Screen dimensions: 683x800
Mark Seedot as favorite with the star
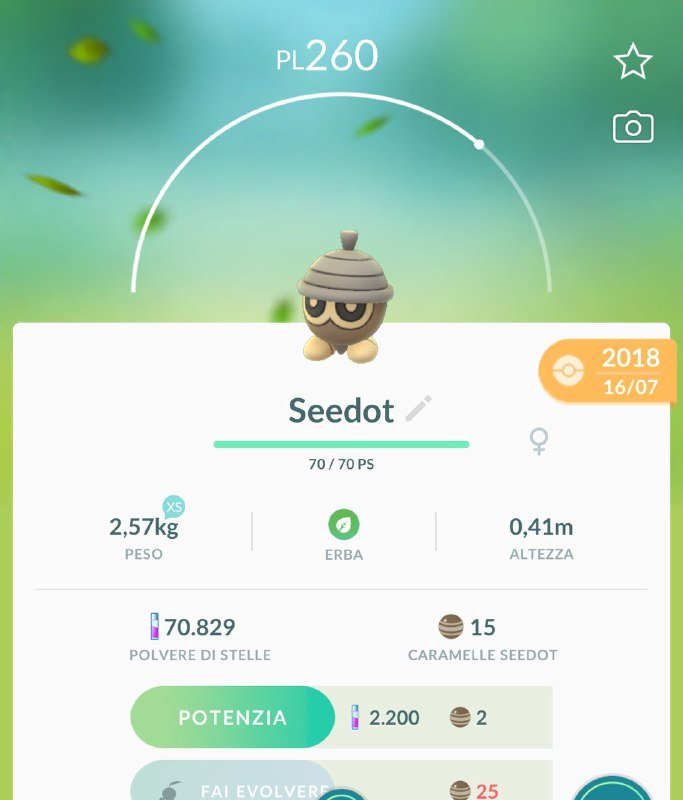pos(632,62)
